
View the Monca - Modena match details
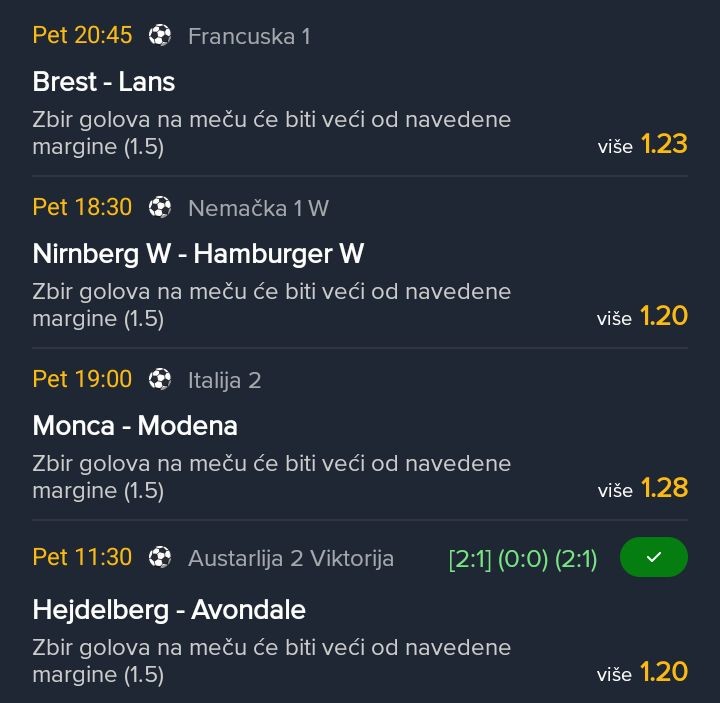(135, 426)
